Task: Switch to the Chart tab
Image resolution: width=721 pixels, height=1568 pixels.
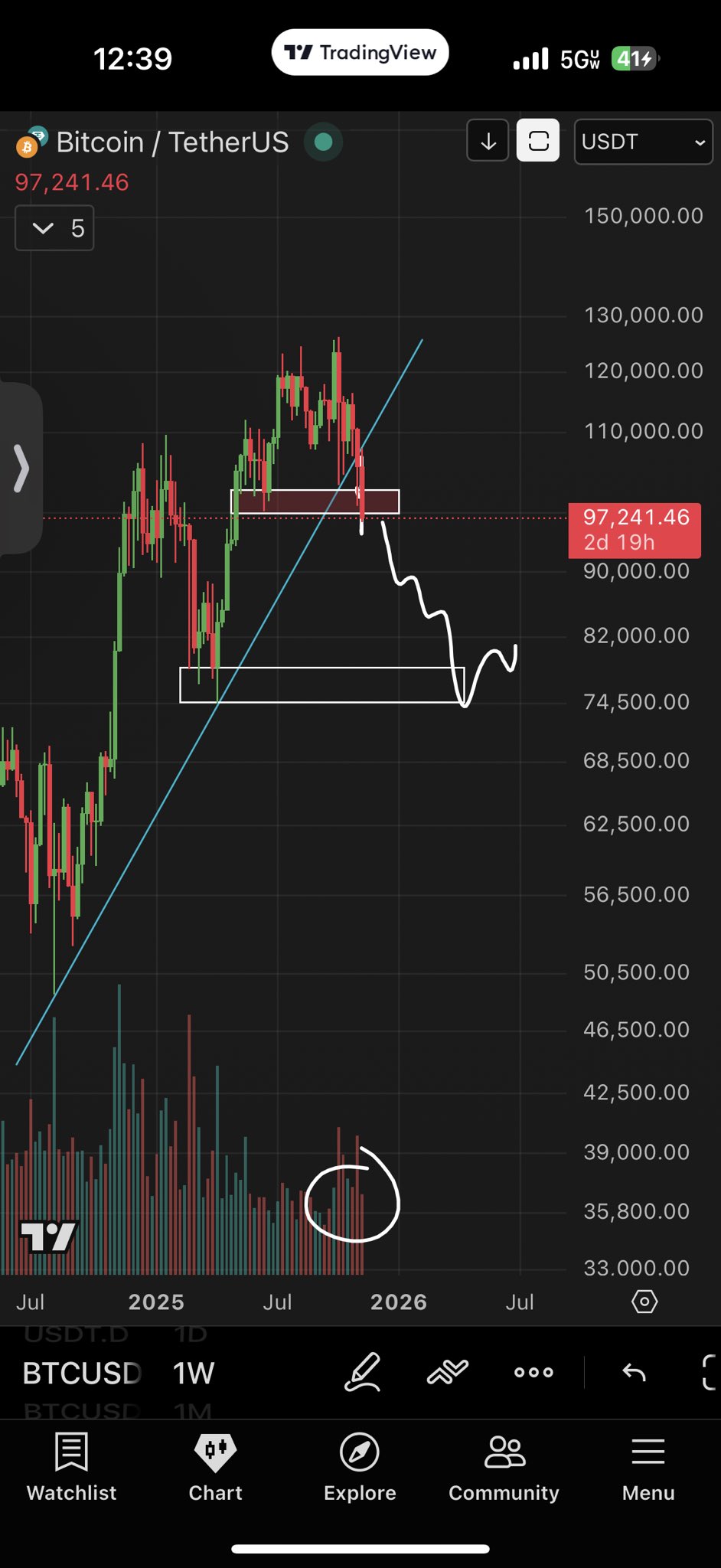Action: pyautogui.click(x=216, y=1467)
